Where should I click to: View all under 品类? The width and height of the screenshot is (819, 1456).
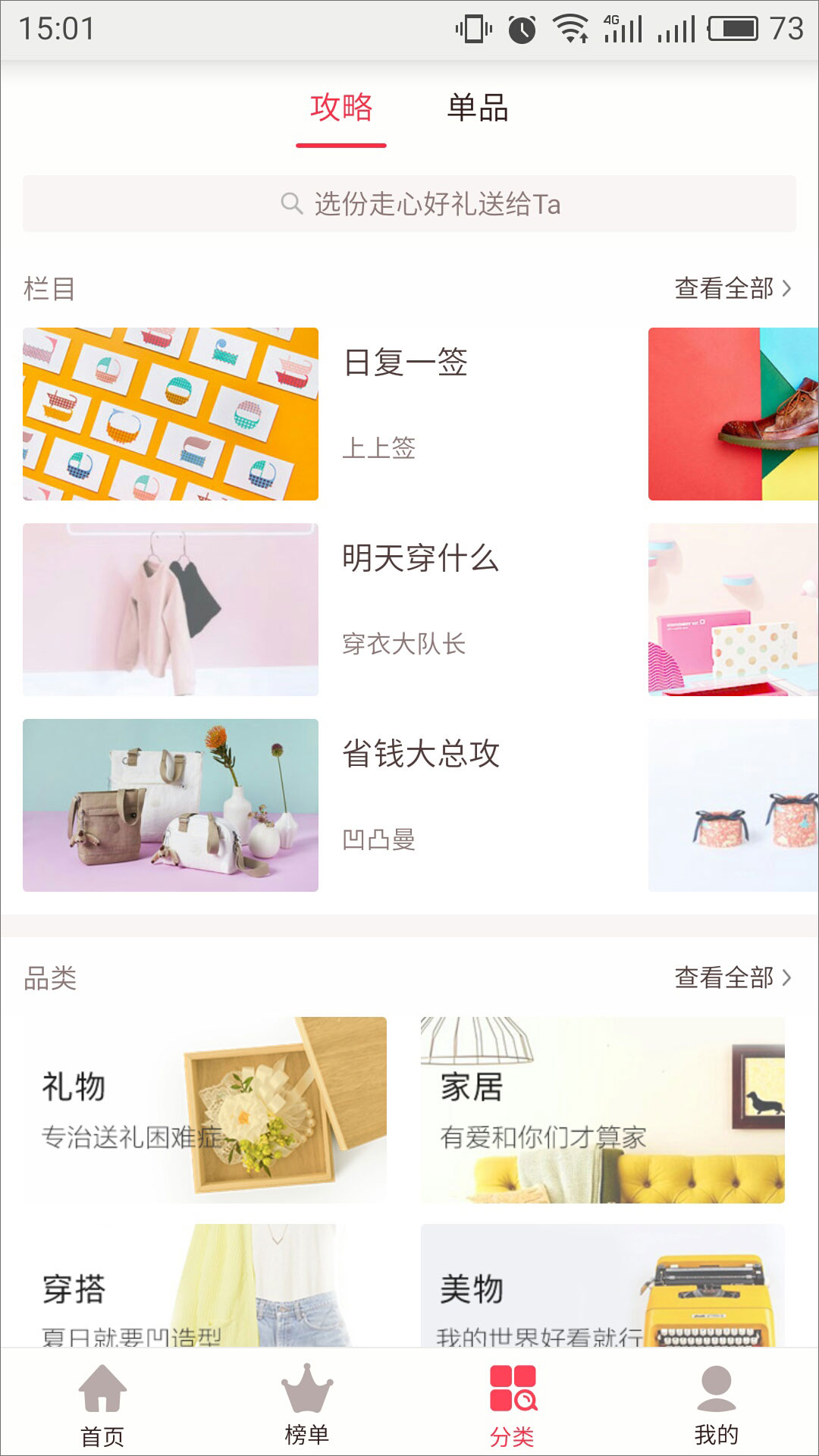(732, 978)
